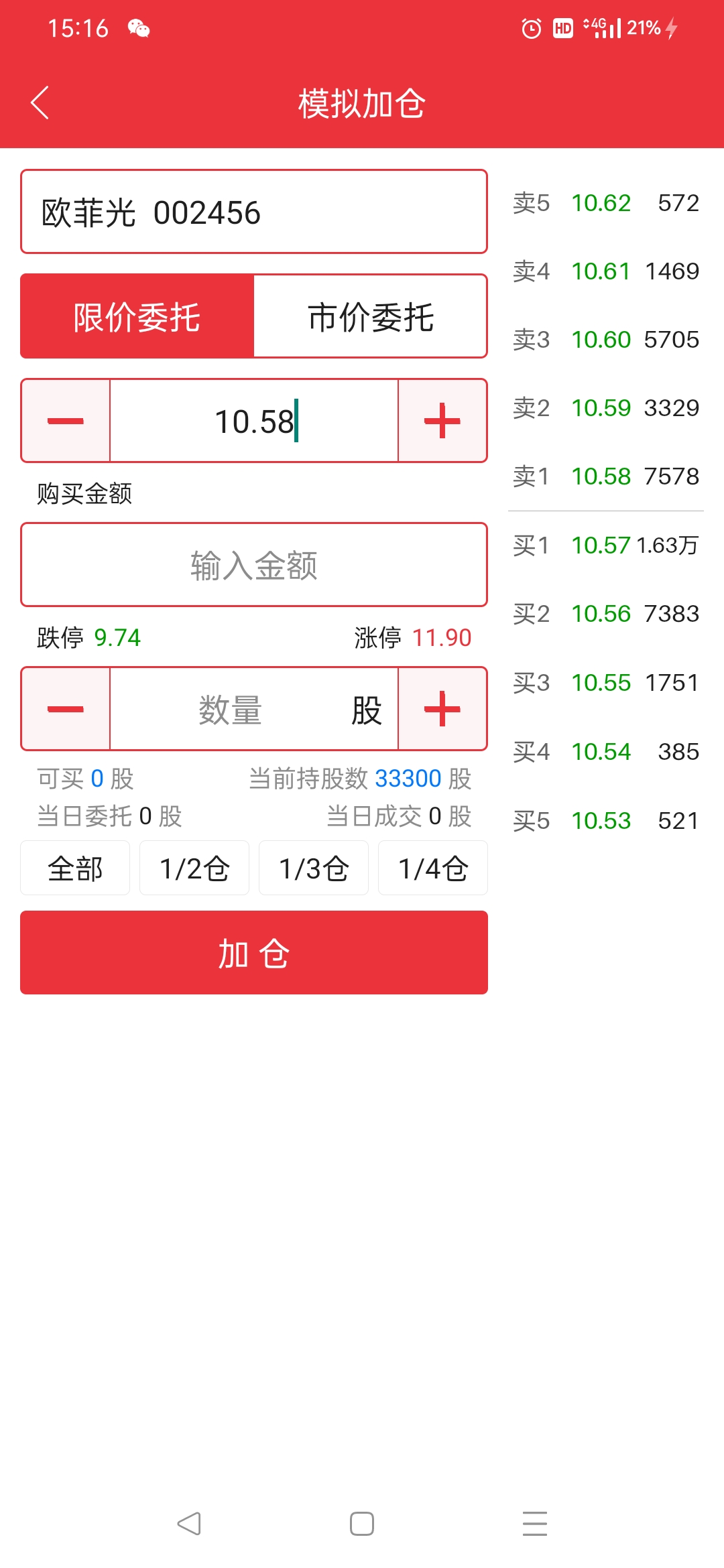724x1568 pixels.
Task: Pick the 1/3仓 position option
Action: (x=314, y=868)
